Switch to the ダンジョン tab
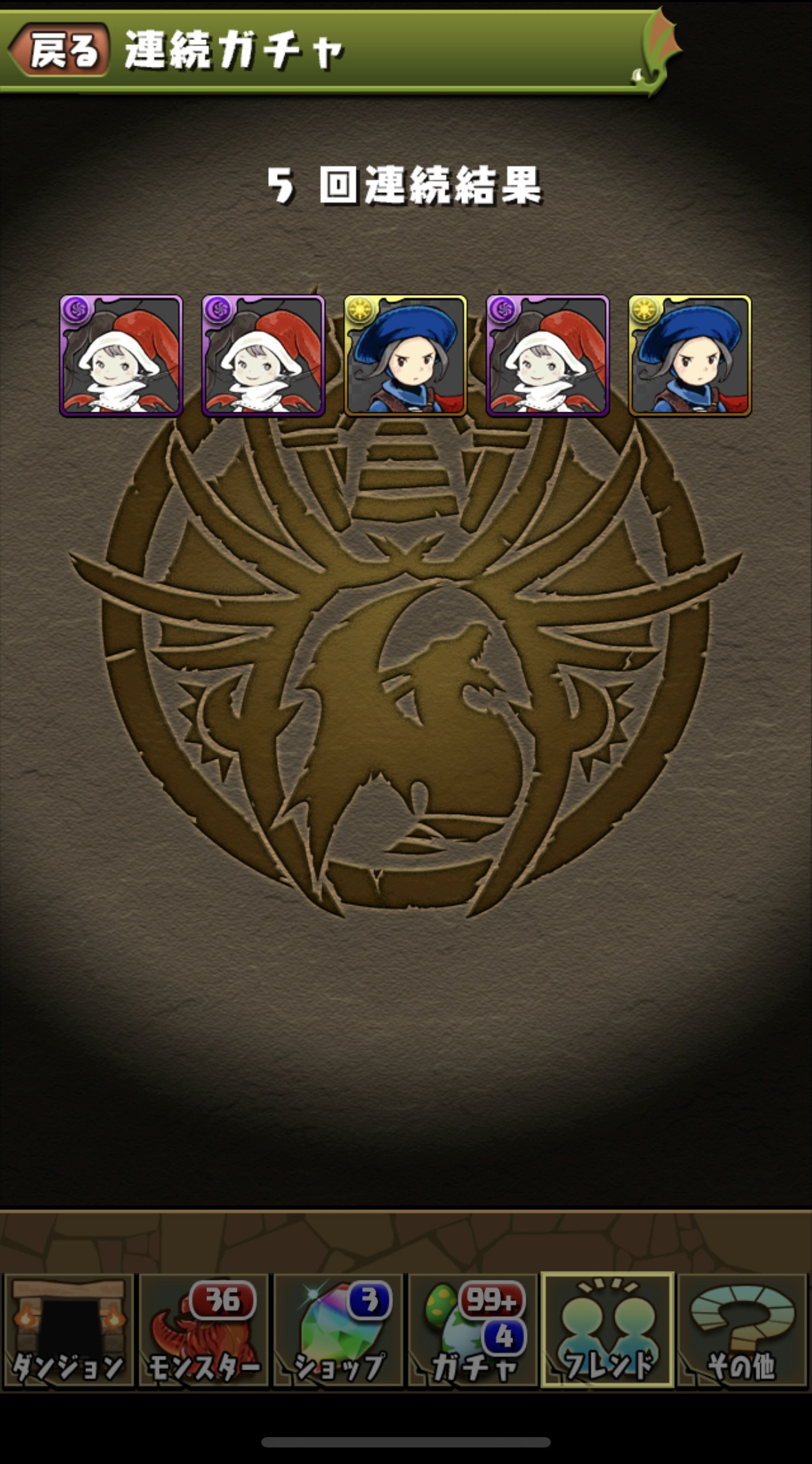This screenshot has height=1464, width=812. click(68, 1330)
